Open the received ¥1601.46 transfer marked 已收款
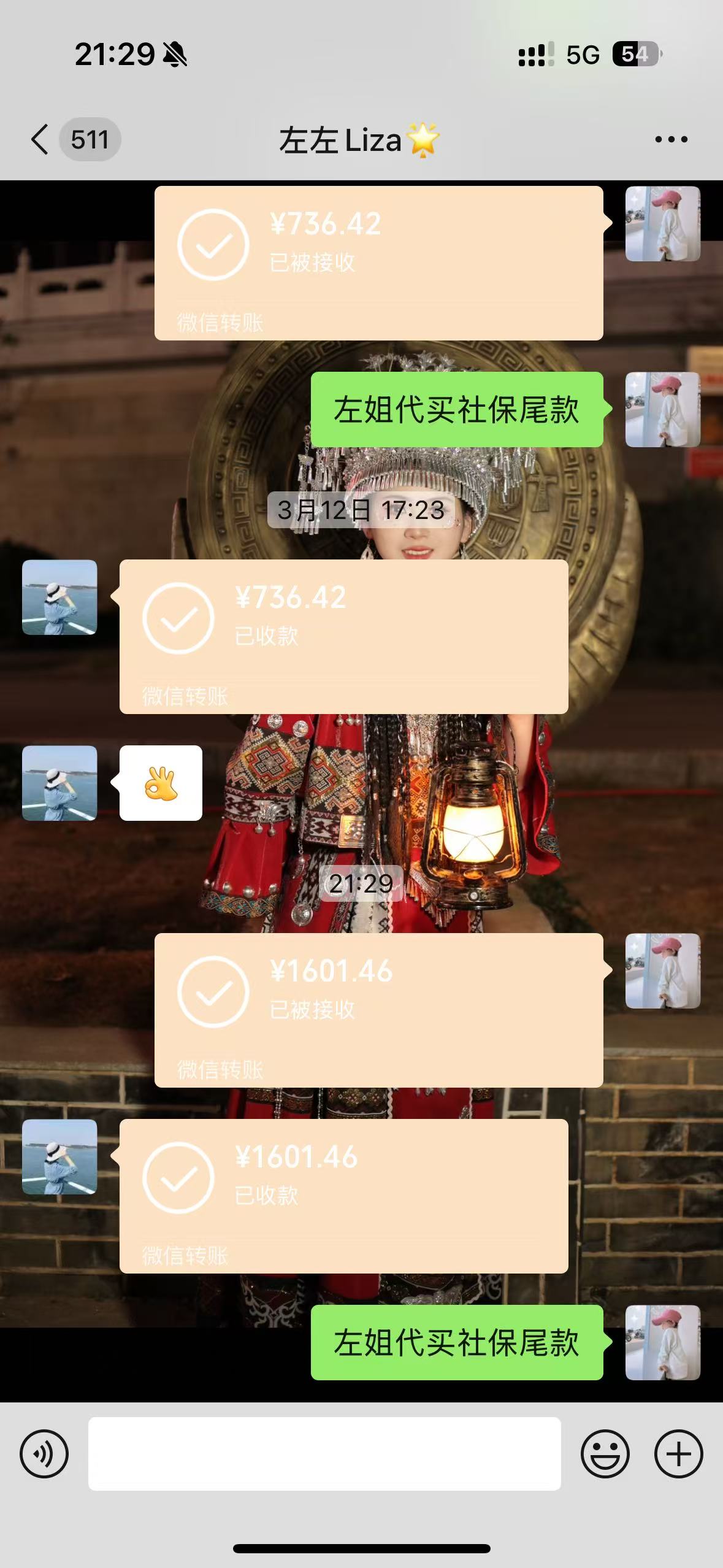The height and width of the screenshot is (1568, 723). [x=344, y=1196]
